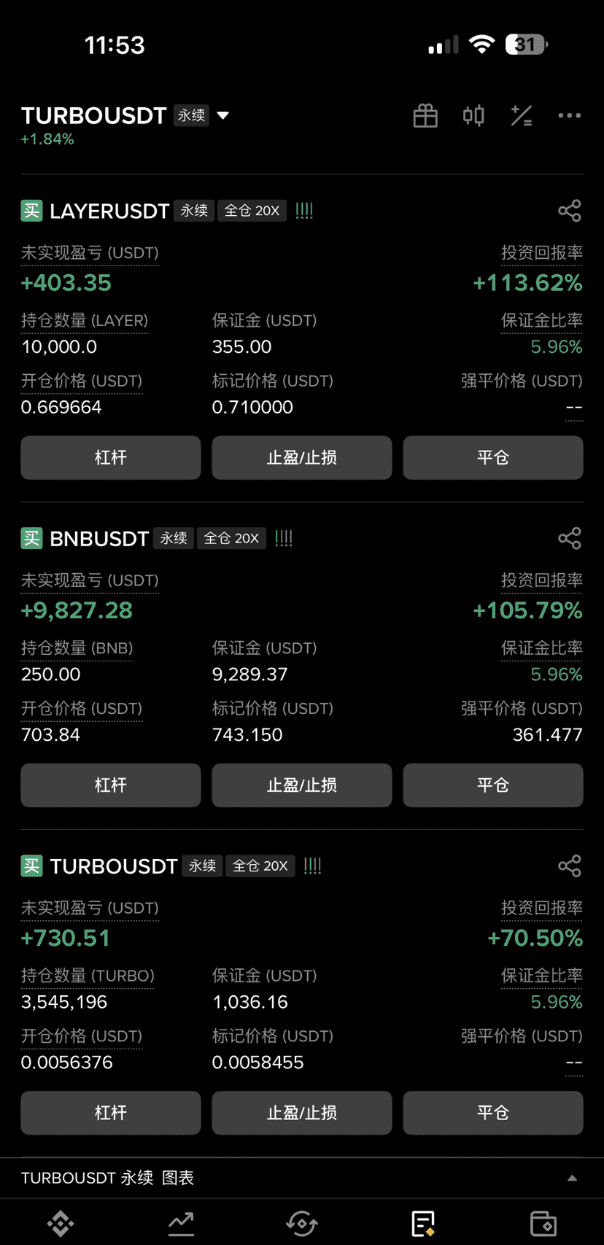Open the TURBOUSDT pair selector dropdown
The height and width of the screenshot is (1245, 604).
(x=223, y=116)
